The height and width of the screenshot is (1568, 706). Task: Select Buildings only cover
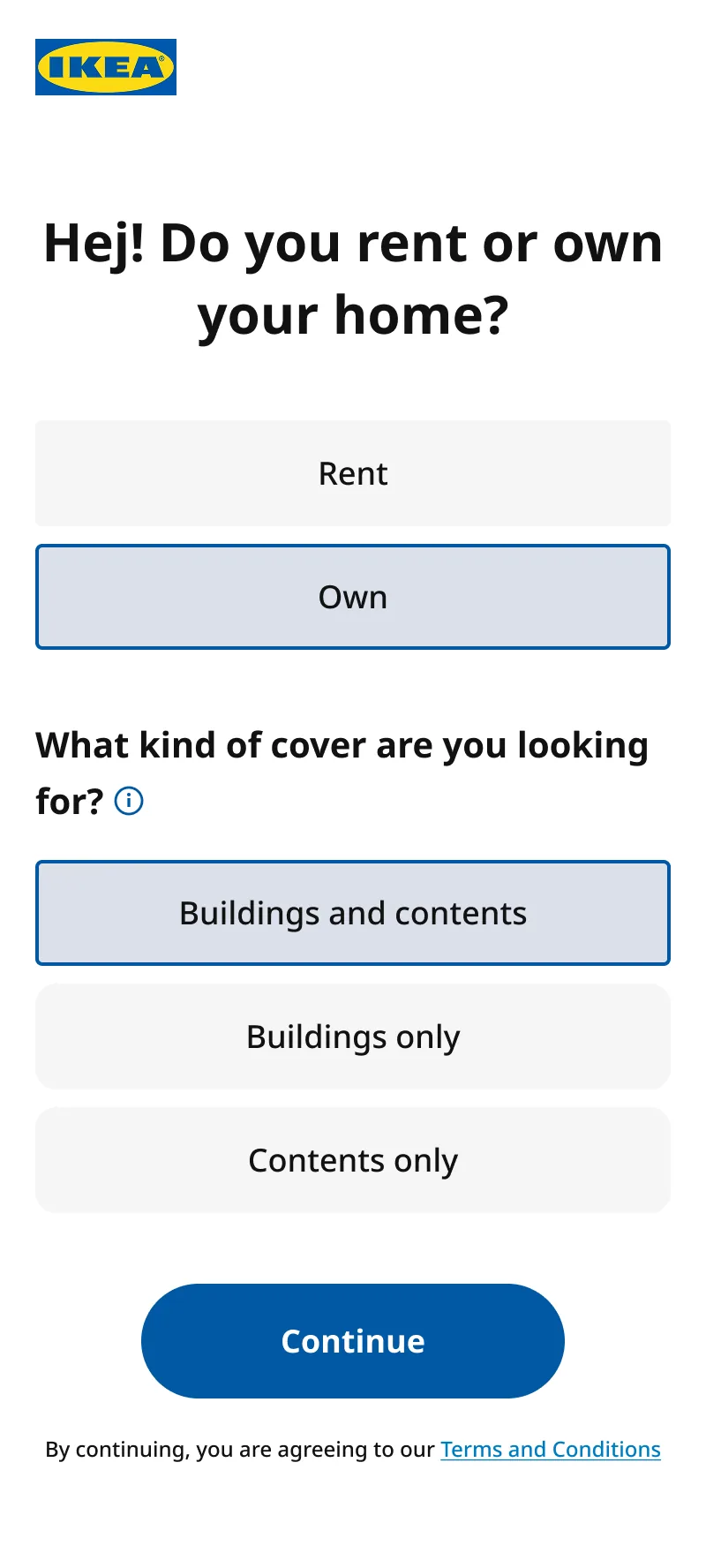(x=353, y=1037)
